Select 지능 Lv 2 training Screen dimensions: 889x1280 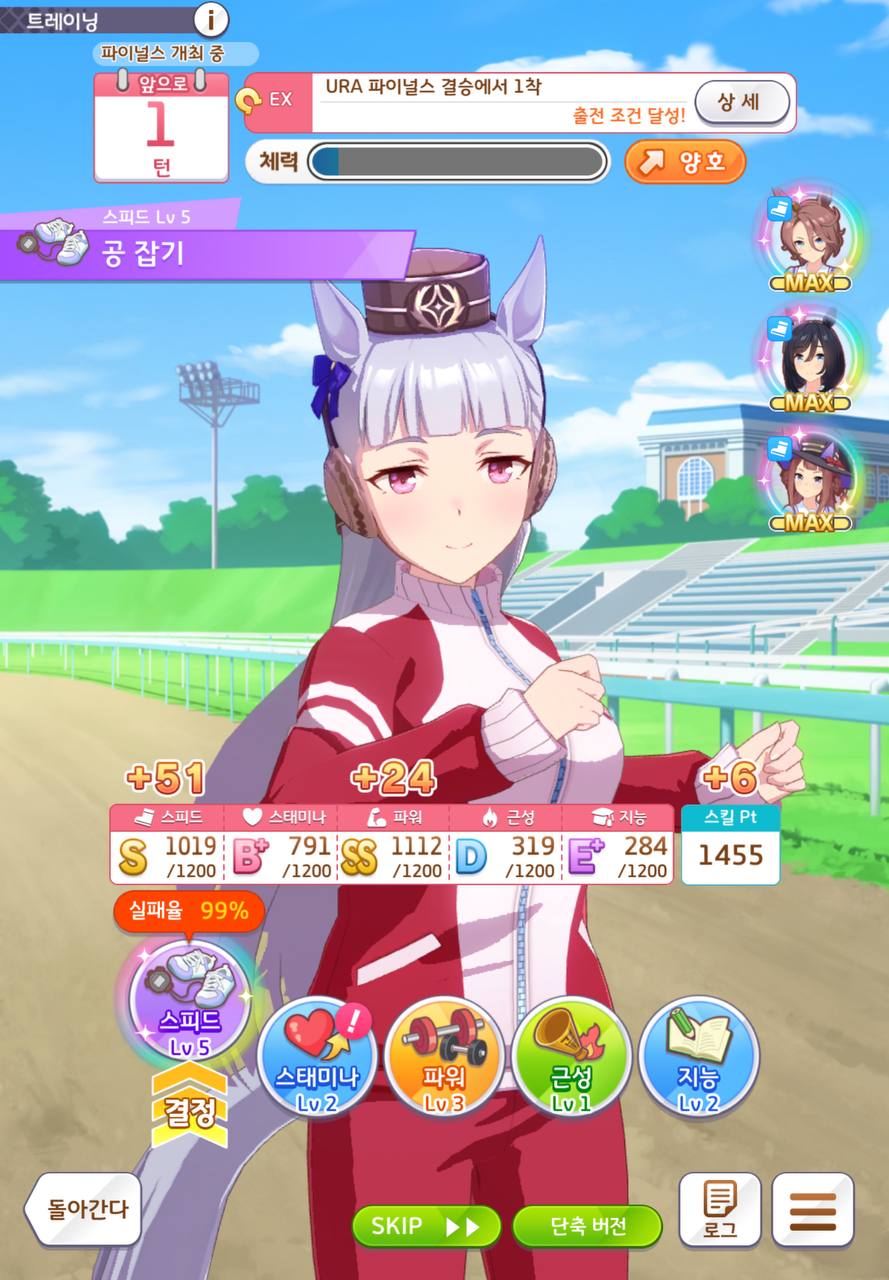tap(698, 1056)
